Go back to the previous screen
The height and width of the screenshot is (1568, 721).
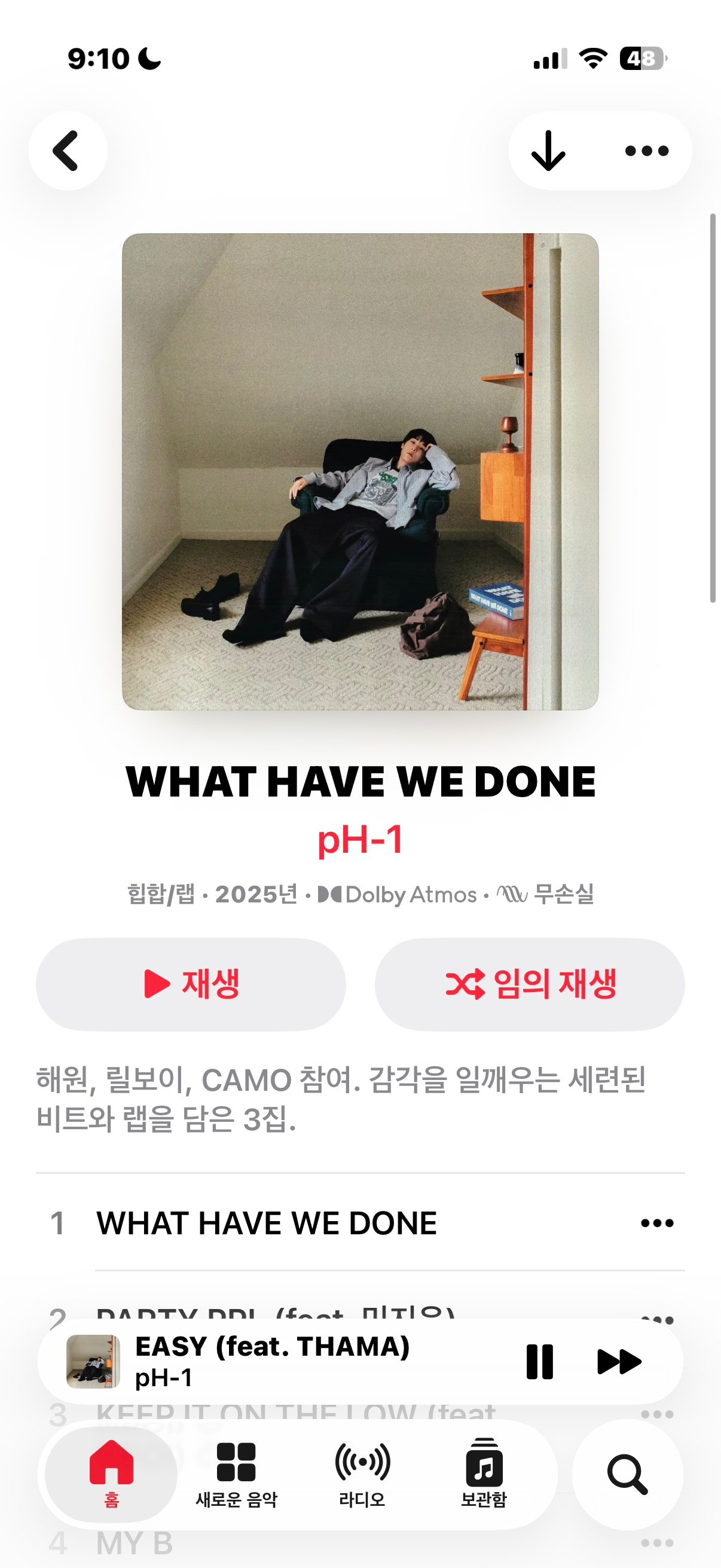pyautogui.click(x=68, y=150)
